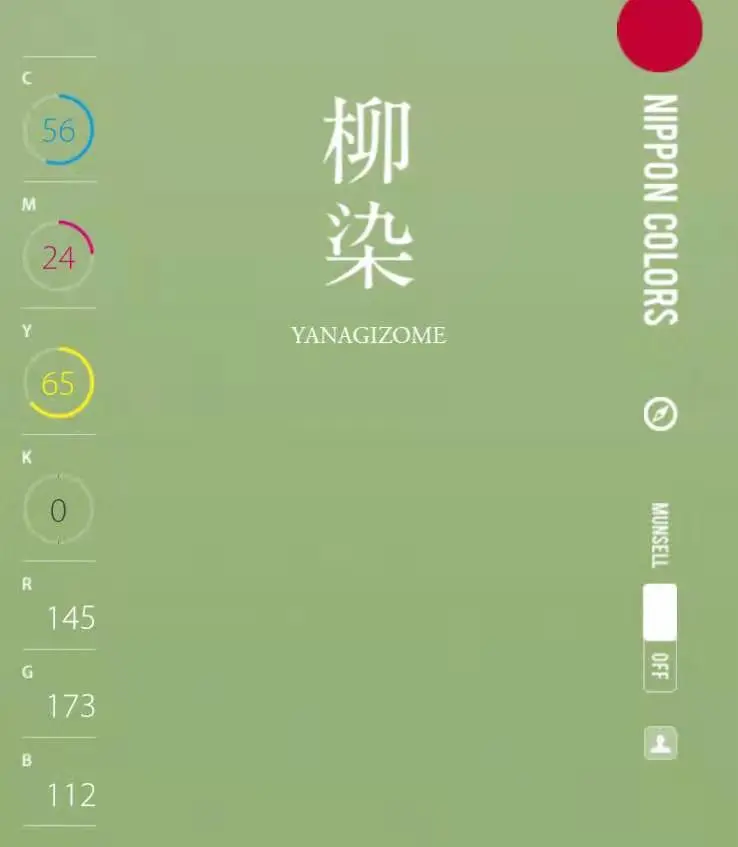Open the person profile icon

(660, 743)
